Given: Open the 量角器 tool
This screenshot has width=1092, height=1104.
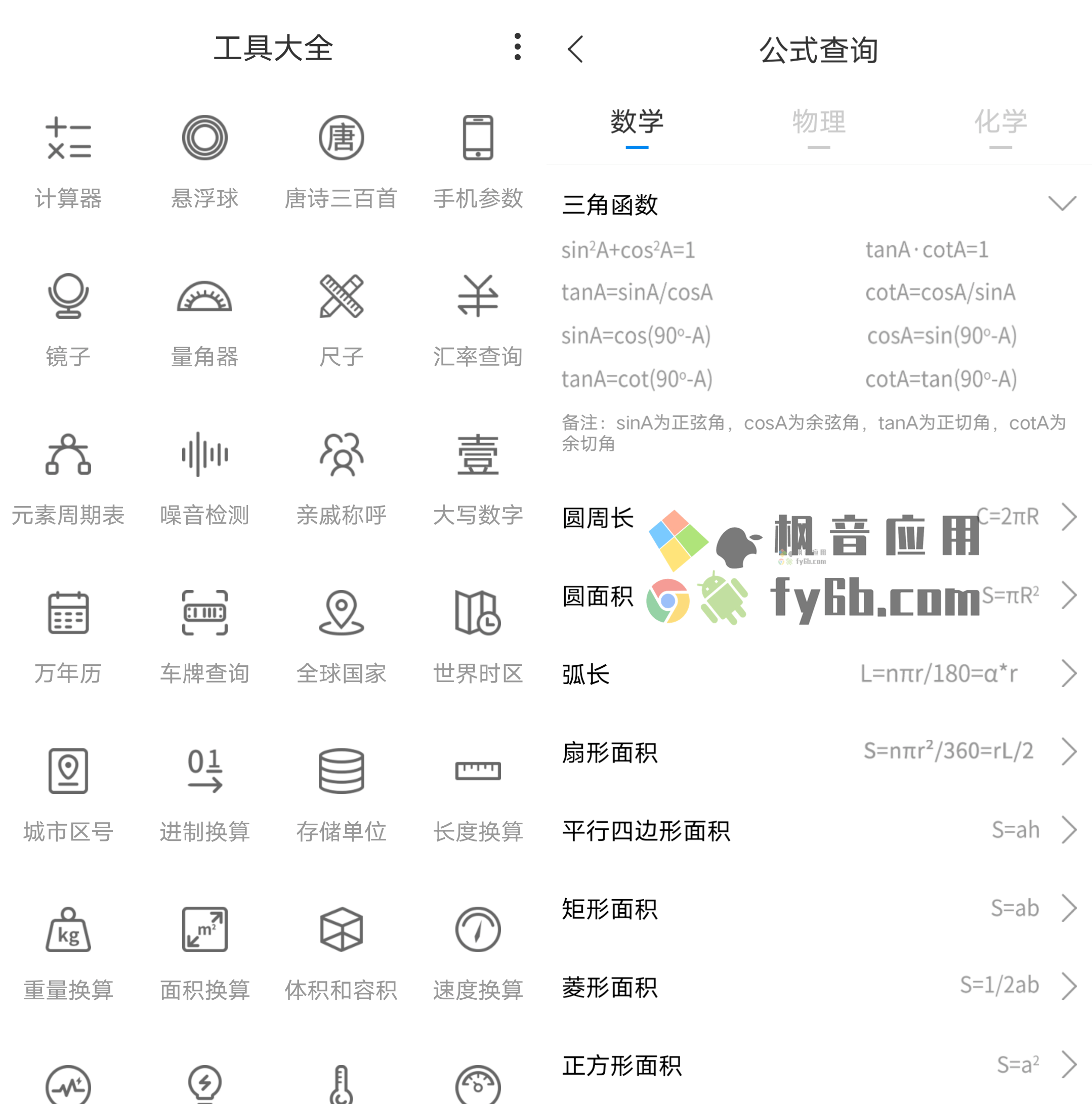Looking at the screenshot, I should click(204, 319).
